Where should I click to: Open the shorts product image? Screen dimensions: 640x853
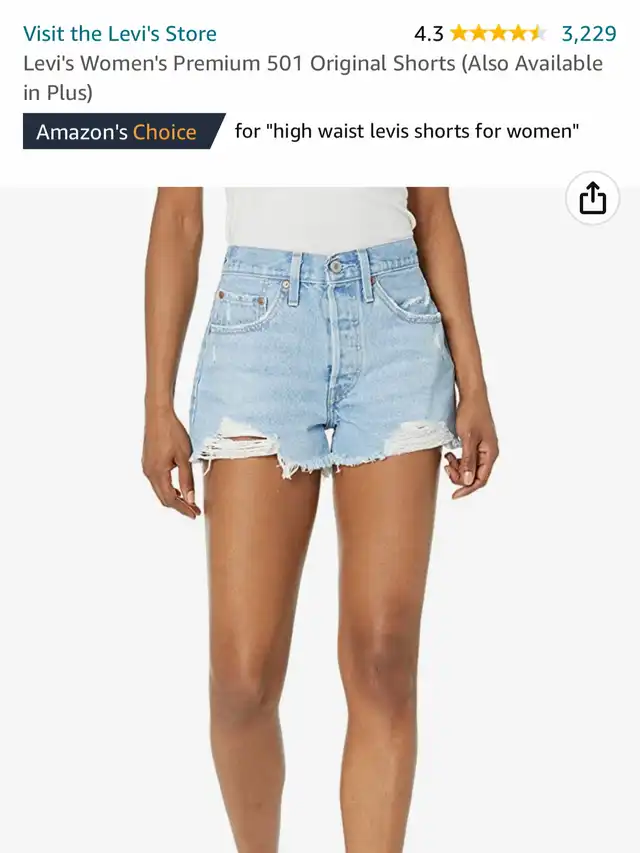pos(322,500)
